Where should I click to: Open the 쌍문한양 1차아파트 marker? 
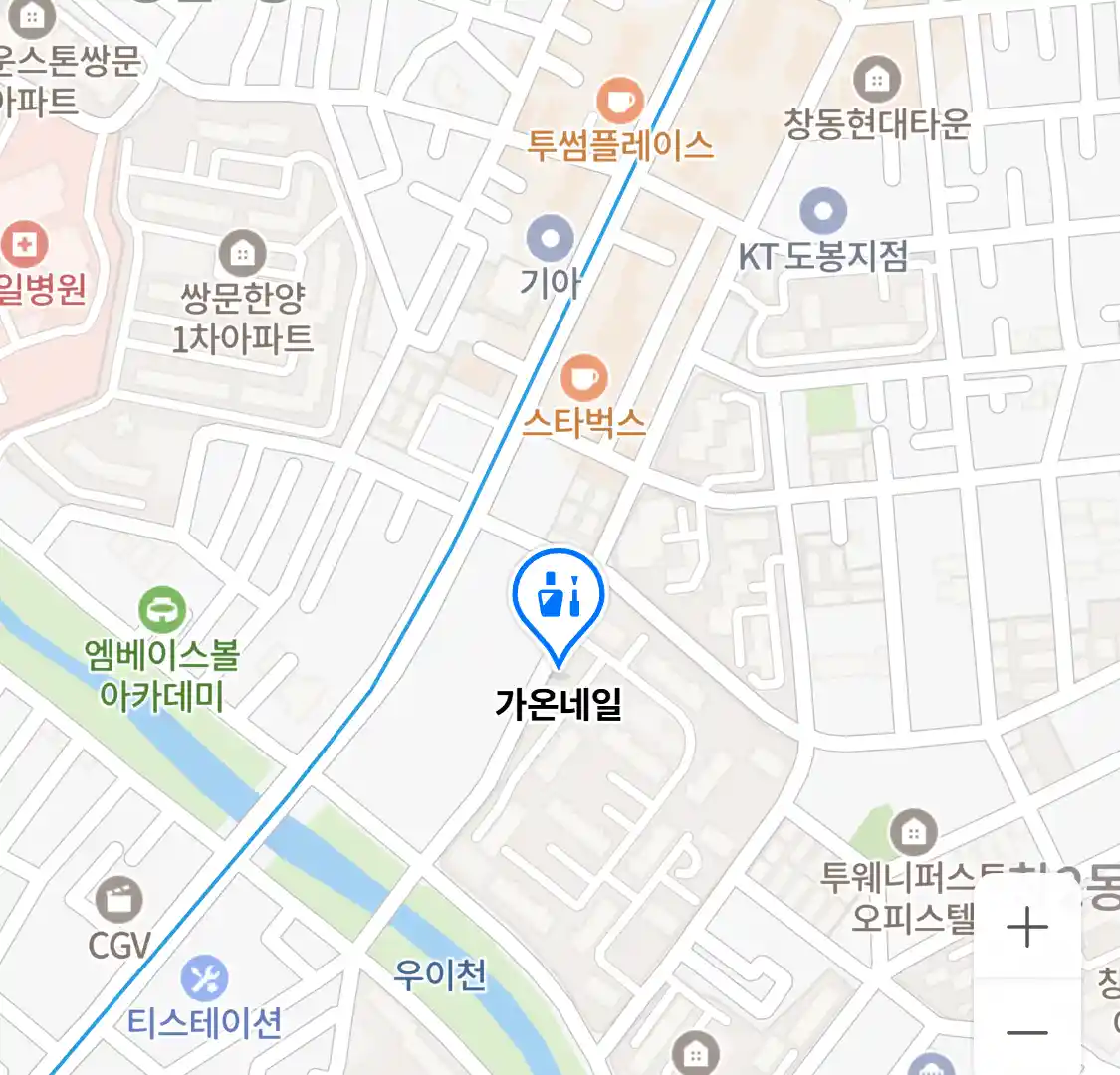click(x=242, y=253)
